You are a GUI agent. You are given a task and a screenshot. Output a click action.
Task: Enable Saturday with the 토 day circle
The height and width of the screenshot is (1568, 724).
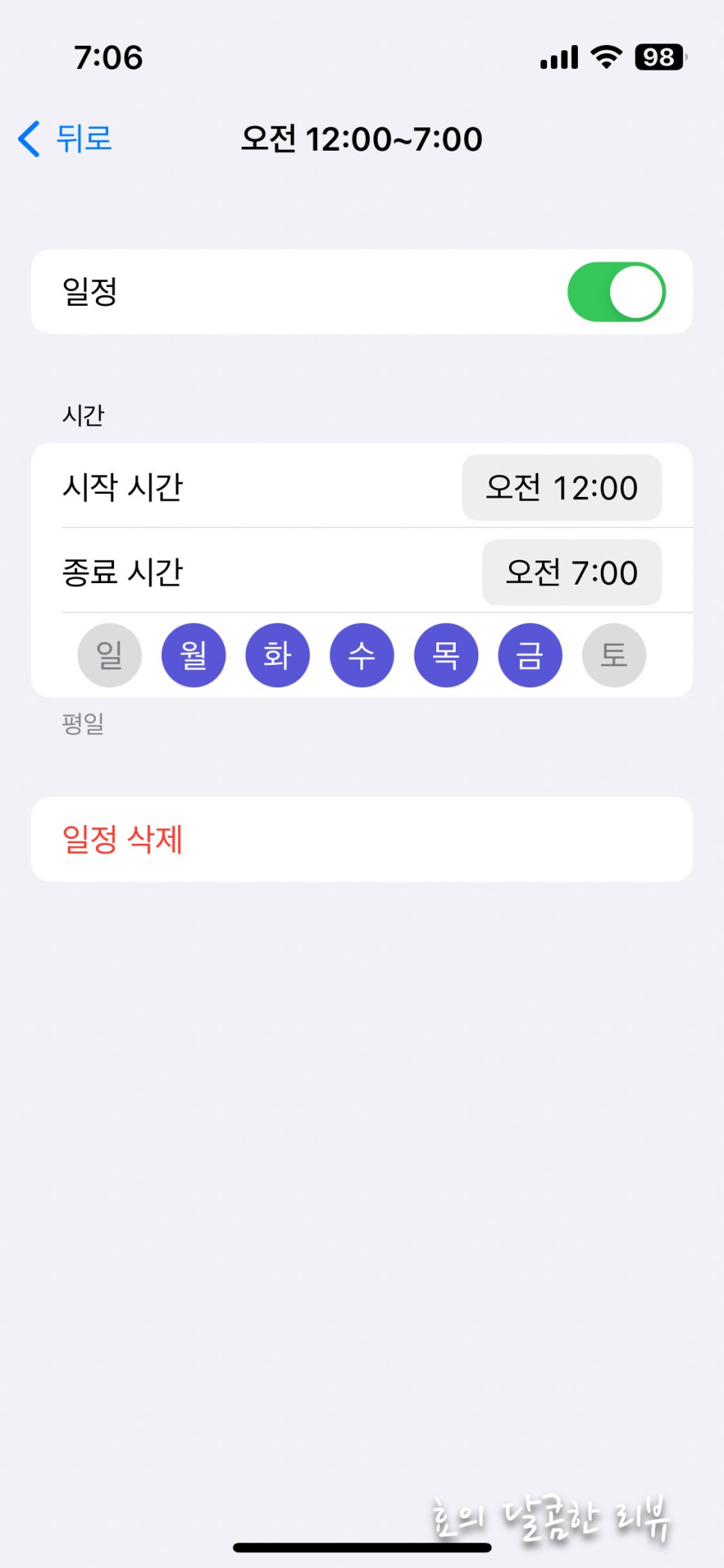tap(614, 655)
